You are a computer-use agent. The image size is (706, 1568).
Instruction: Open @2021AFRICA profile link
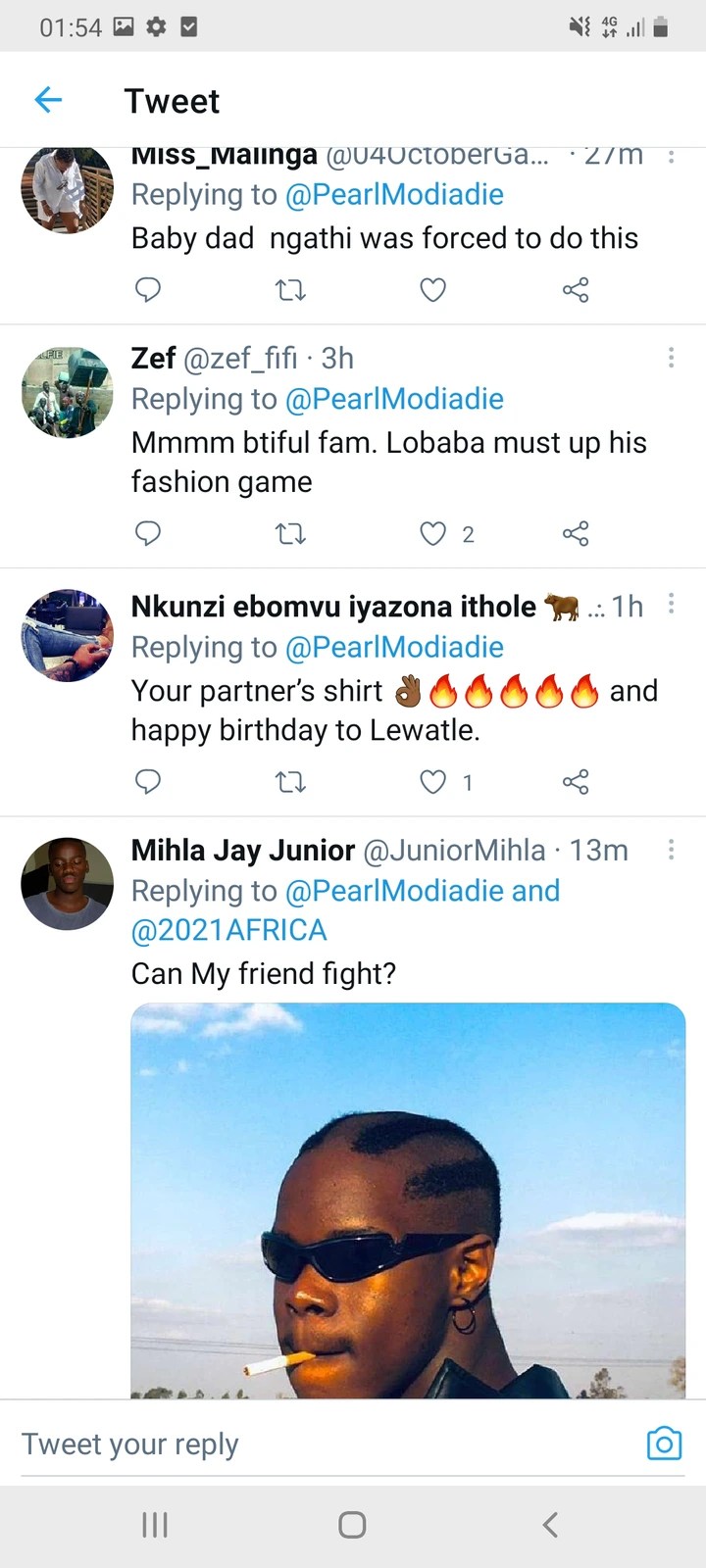pos(229,930)
